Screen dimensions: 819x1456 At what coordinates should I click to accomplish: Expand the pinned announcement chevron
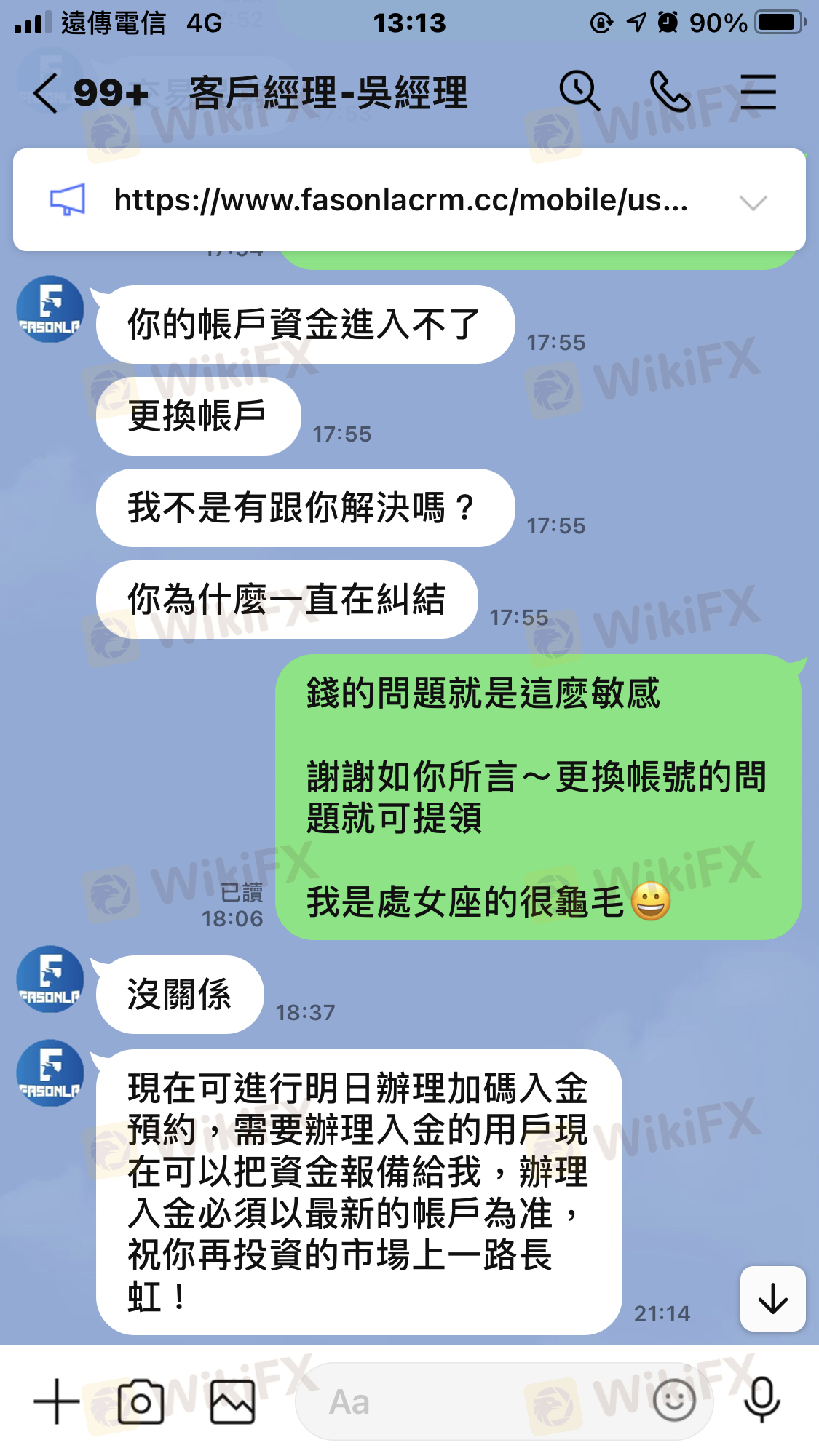click(753, 203)
